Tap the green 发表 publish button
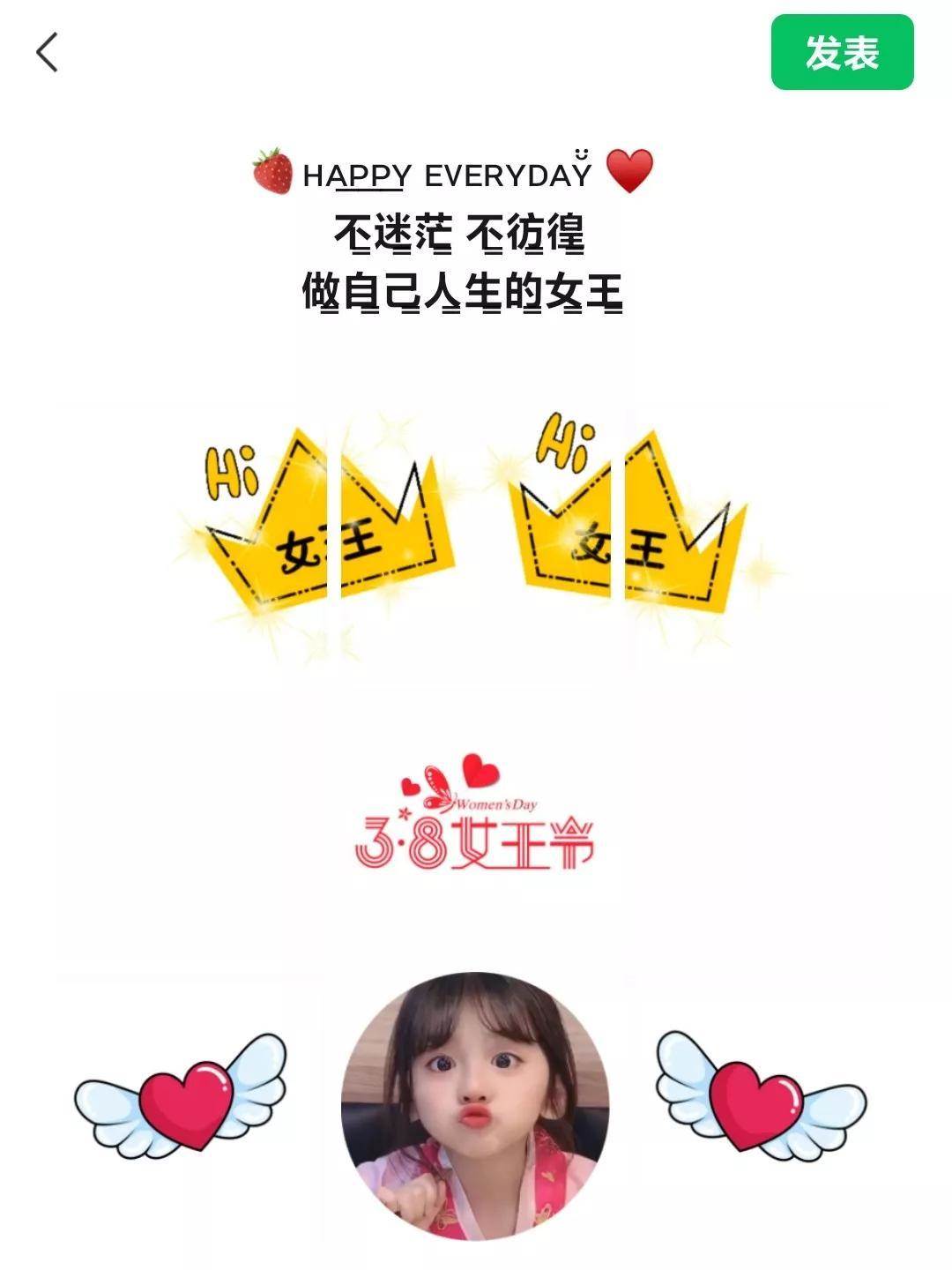Image resolution: width=952 pixels, height=1270 pixels. coord(842,53)
